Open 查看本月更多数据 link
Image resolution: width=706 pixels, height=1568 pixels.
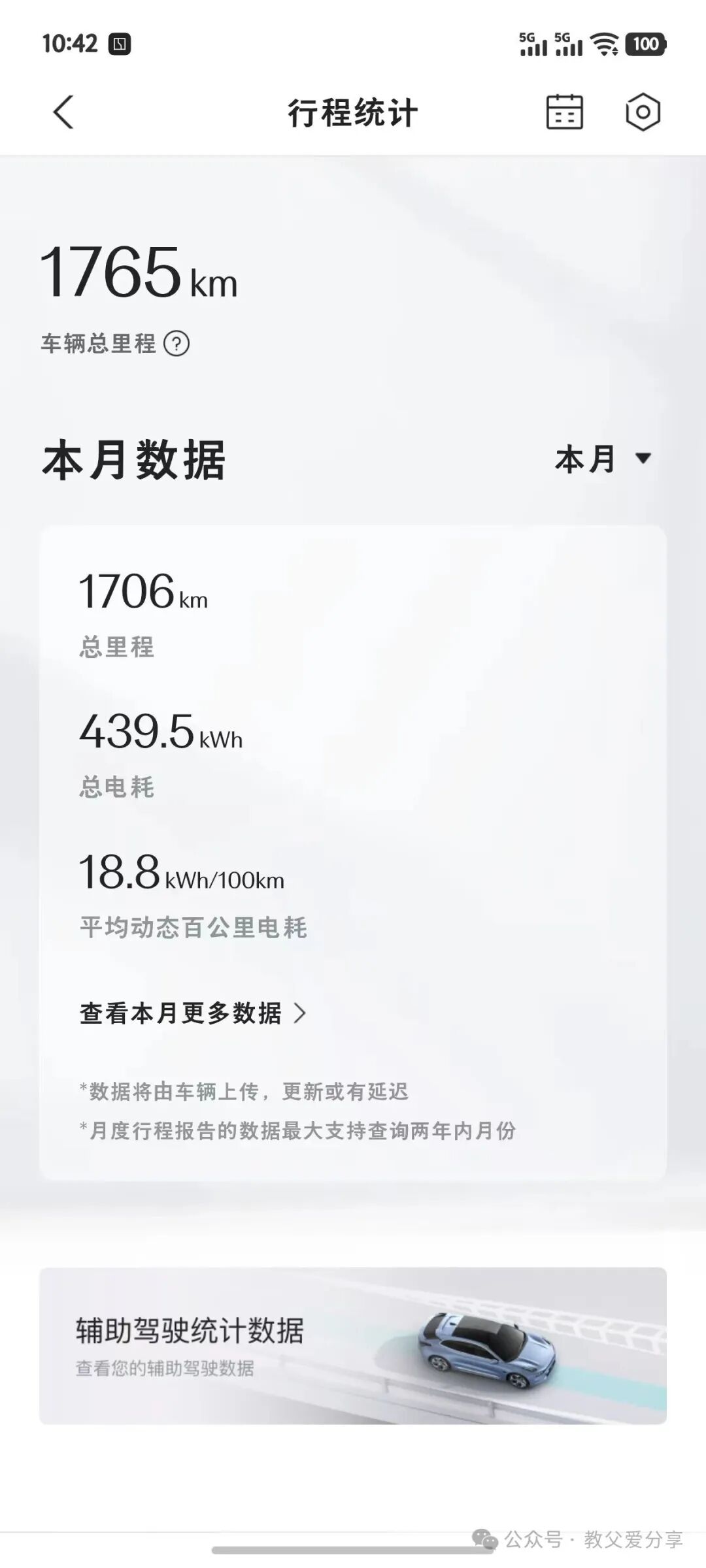tap(193, 1013)
